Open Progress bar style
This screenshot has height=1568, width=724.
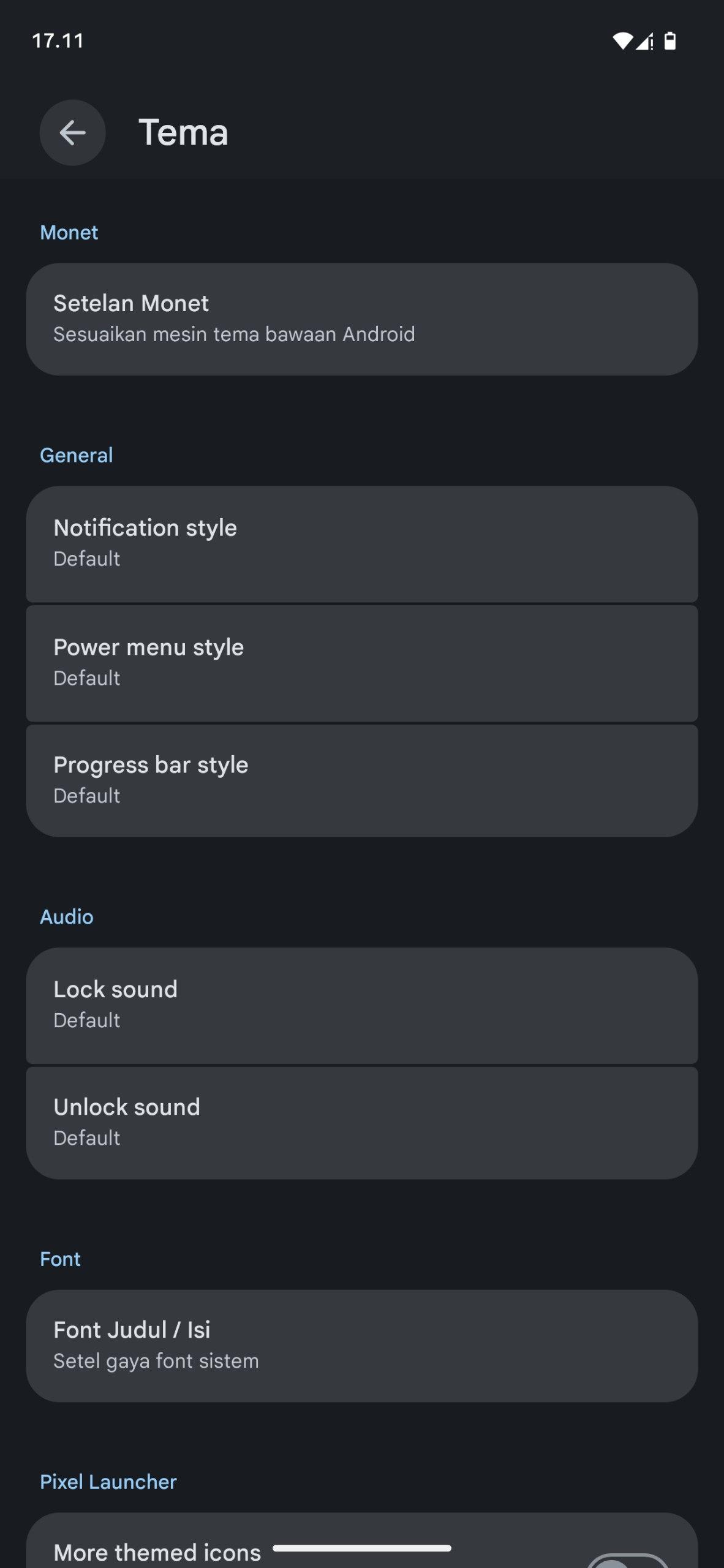(361, 780)
